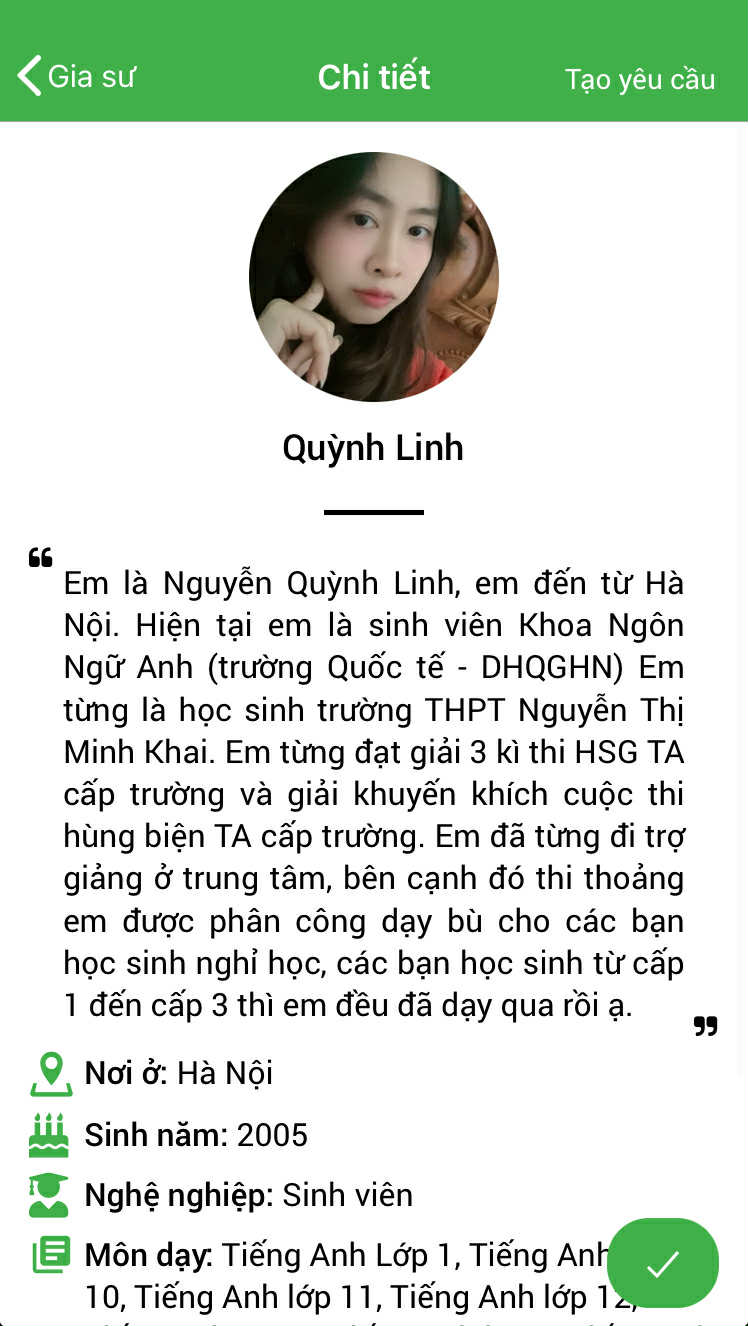Tap the green checkmark floating button
Screen dimensions: 748x1326
click(662, 1263)
